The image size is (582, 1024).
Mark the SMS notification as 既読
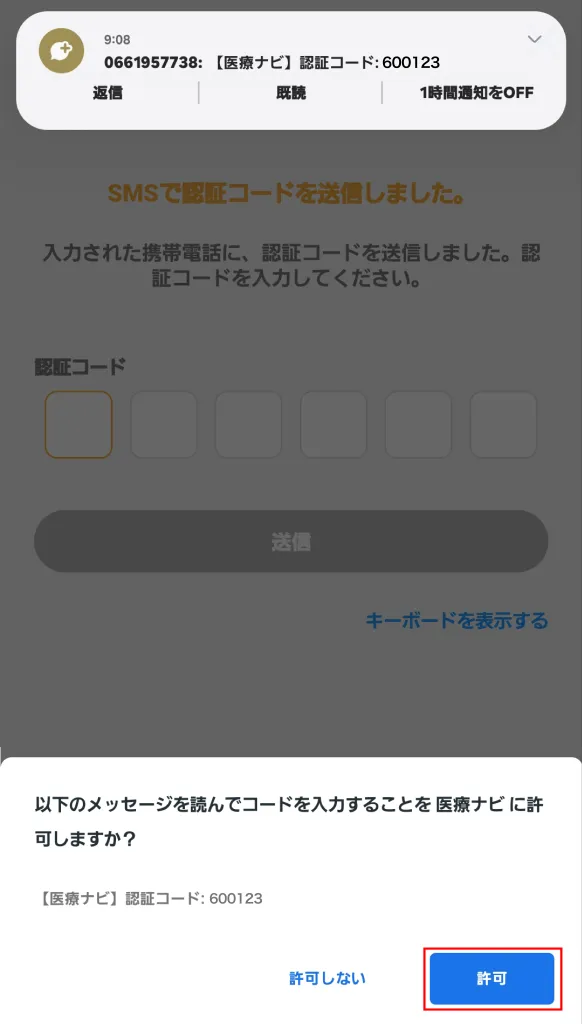point(291,93)
